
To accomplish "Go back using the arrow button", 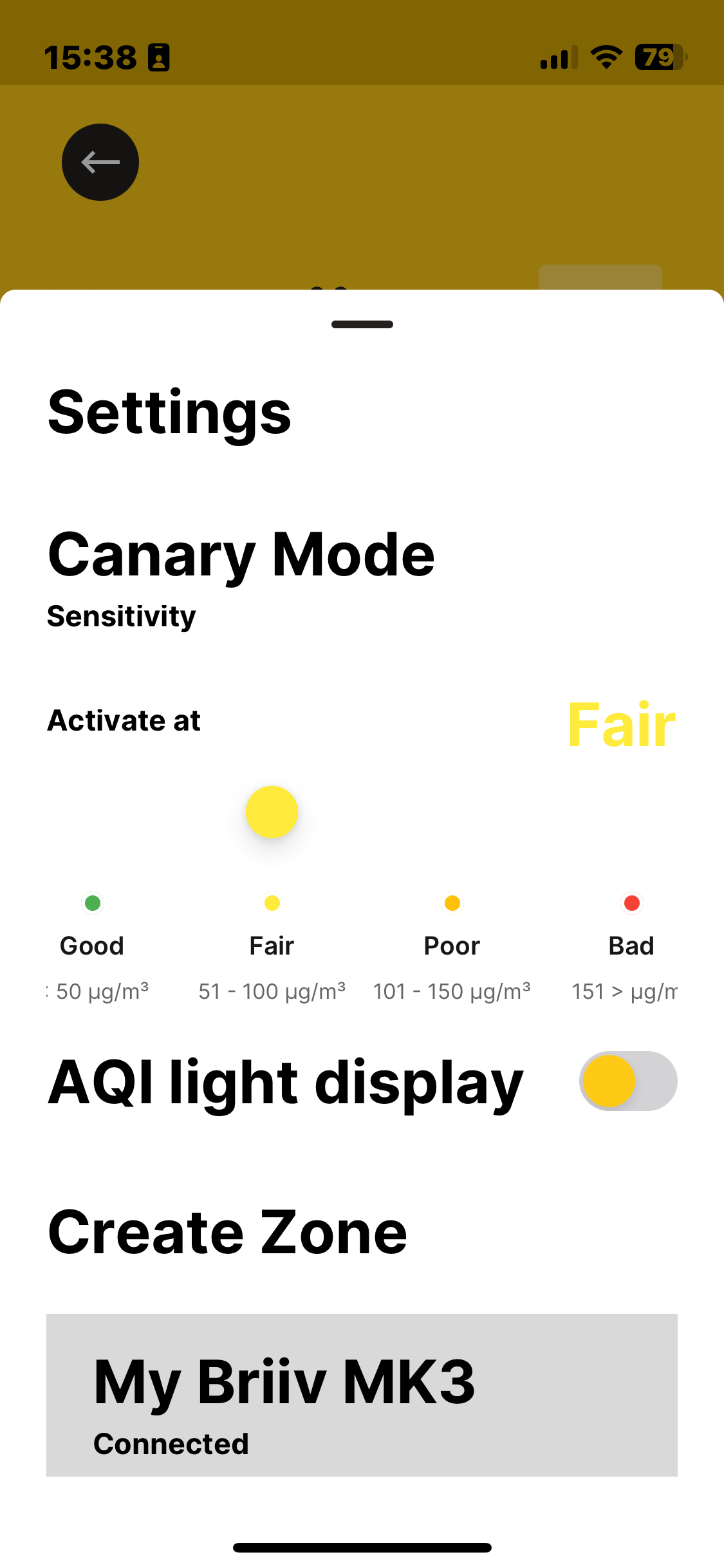I will [100, 162].
